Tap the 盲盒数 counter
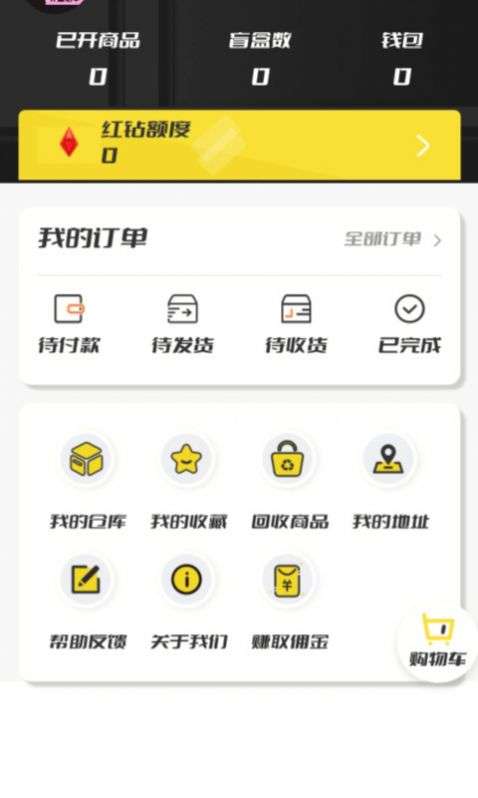The width and height of the screenshot is (478, 798). tap(260, 59)
